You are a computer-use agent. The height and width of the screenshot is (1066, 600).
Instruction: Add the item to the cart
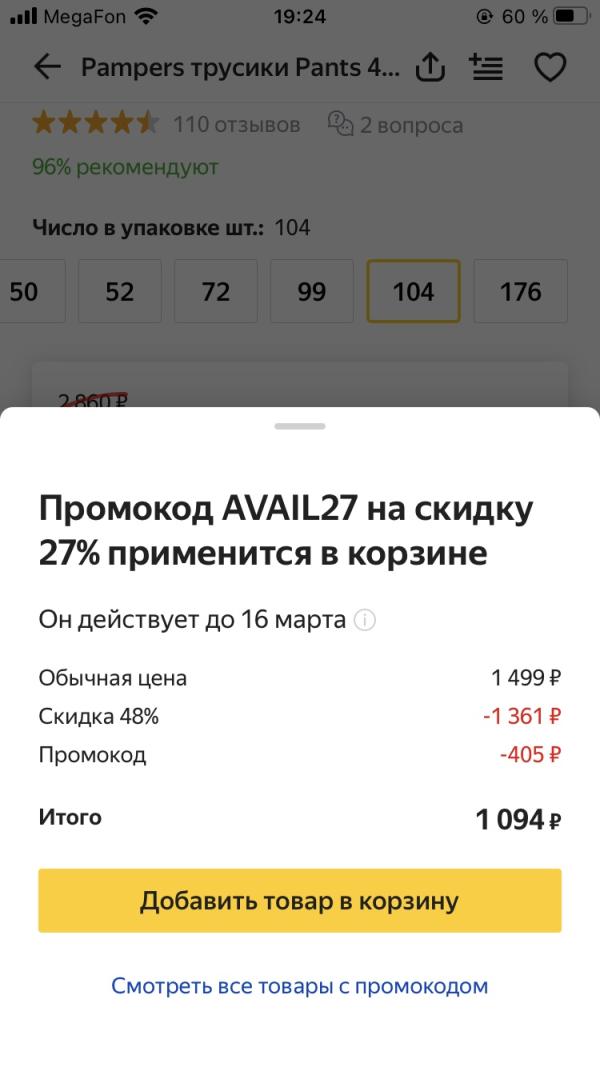click(300, 900)
